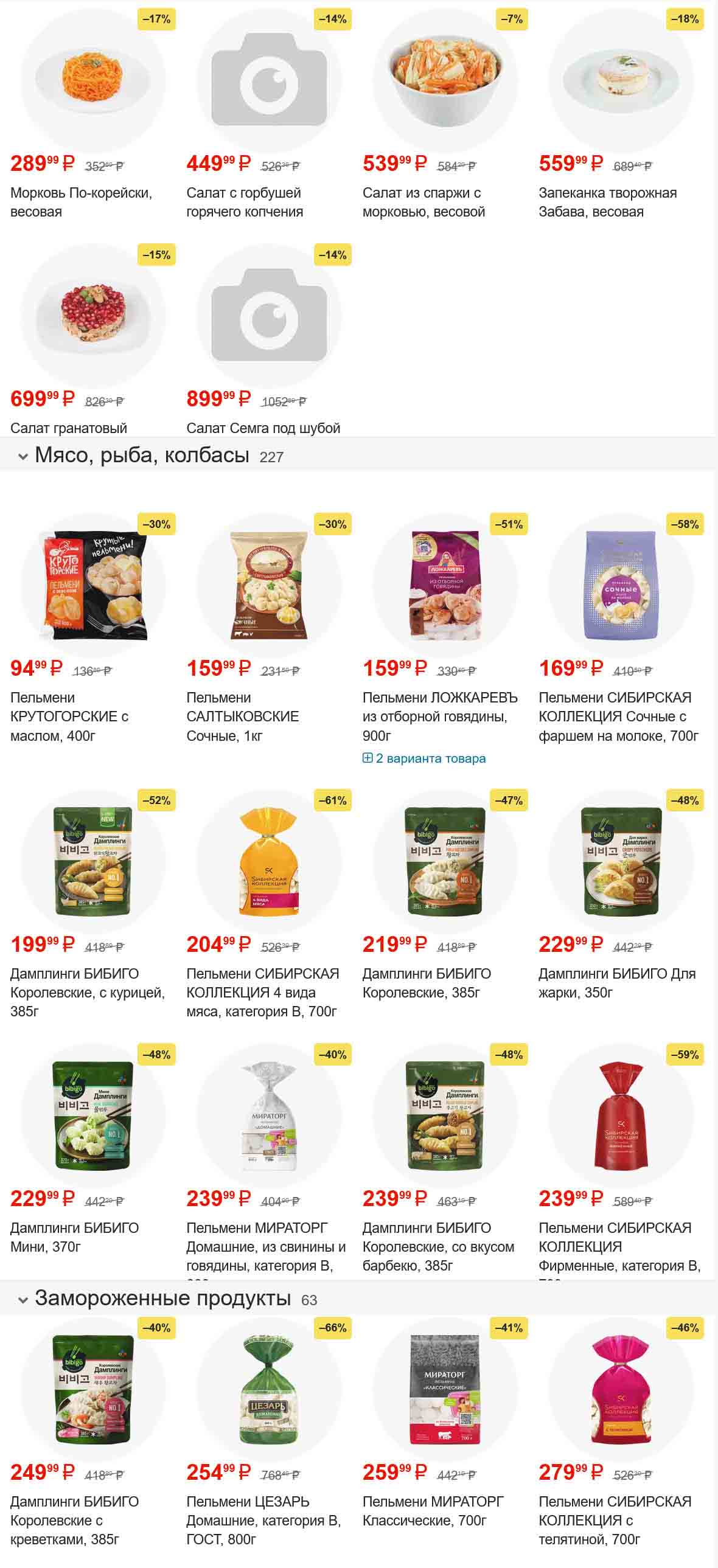This screenshot has width=718, height=1568.
Task: Open Запеканка творожная Забава card
Action: tap(607, 201)
